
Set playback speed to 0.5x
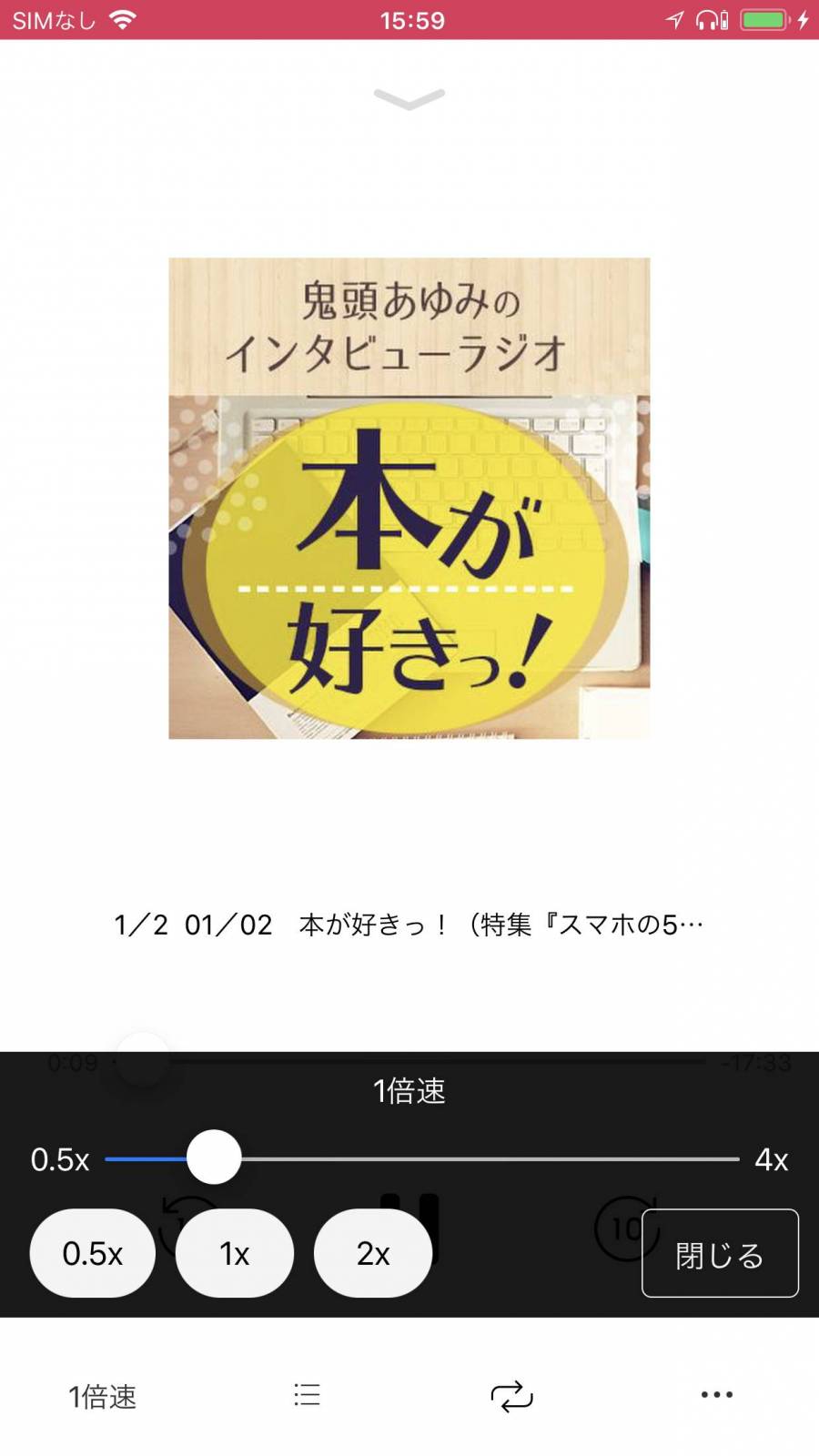point(92,1253)
